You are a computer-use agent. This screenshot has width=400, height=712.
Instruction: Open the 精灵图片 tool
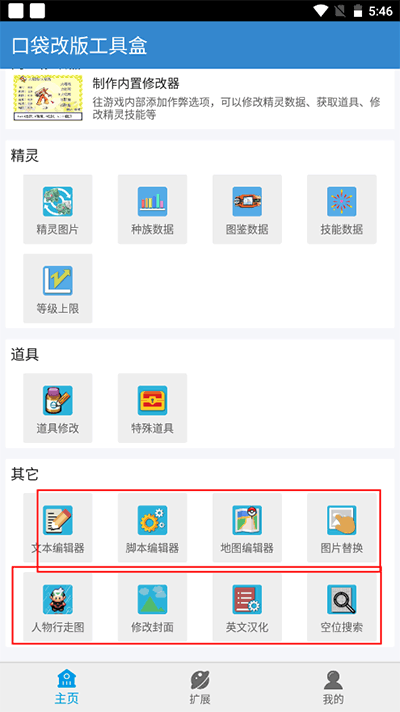coord(58,209)
